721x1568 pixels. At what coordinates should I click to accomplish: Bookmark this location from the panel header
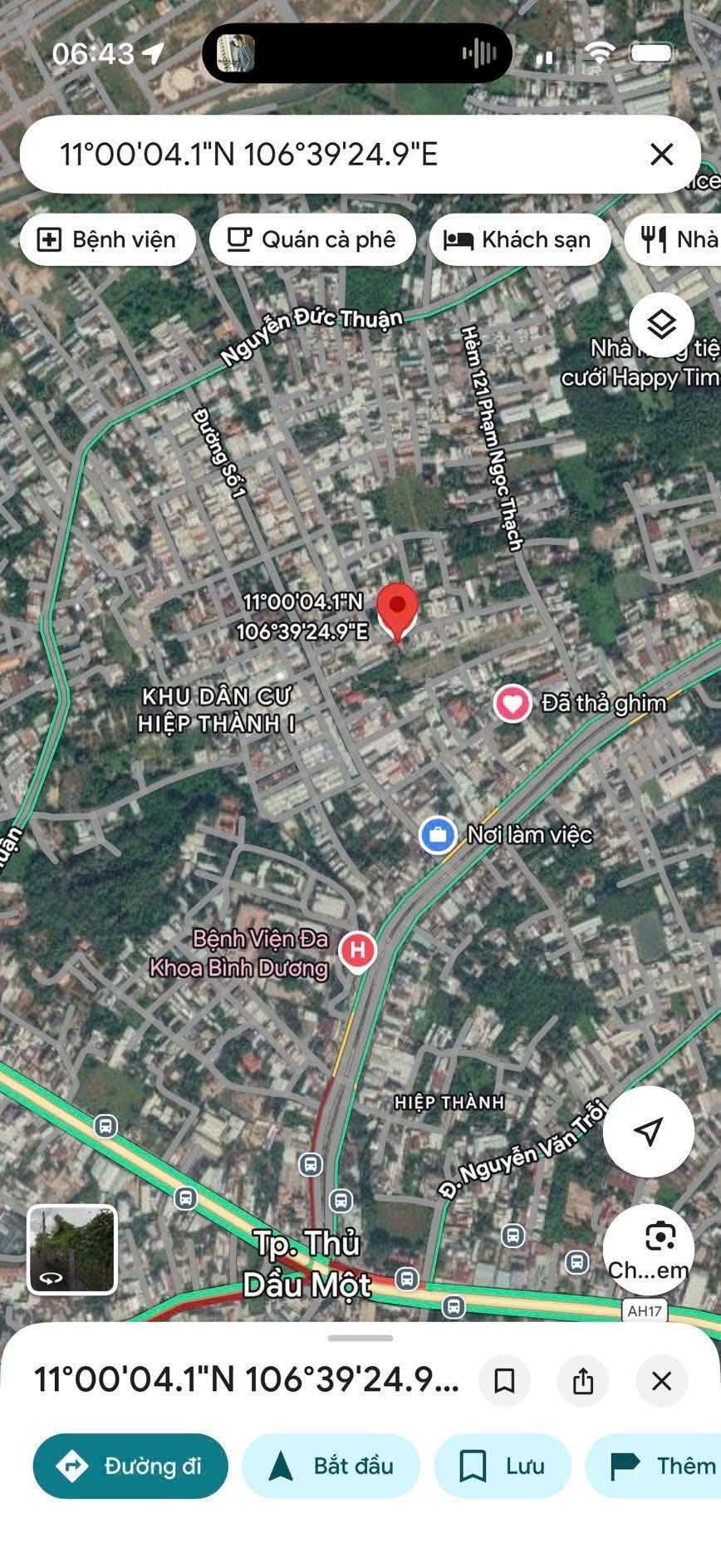pyautogui.click(x=504, y=1381)
